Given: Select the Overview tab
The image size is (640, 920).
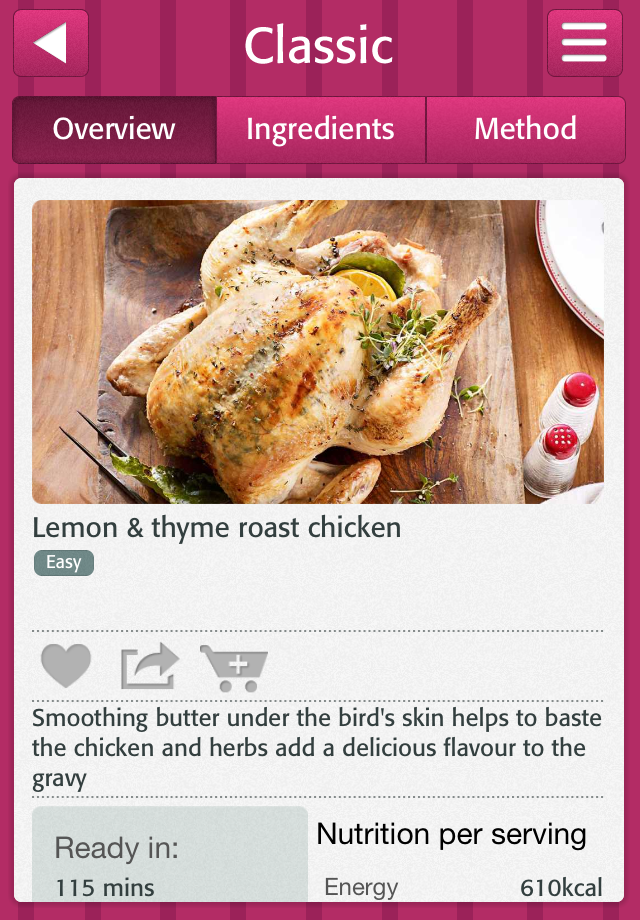Looking at the screenshot, I should tap(114, 129).
